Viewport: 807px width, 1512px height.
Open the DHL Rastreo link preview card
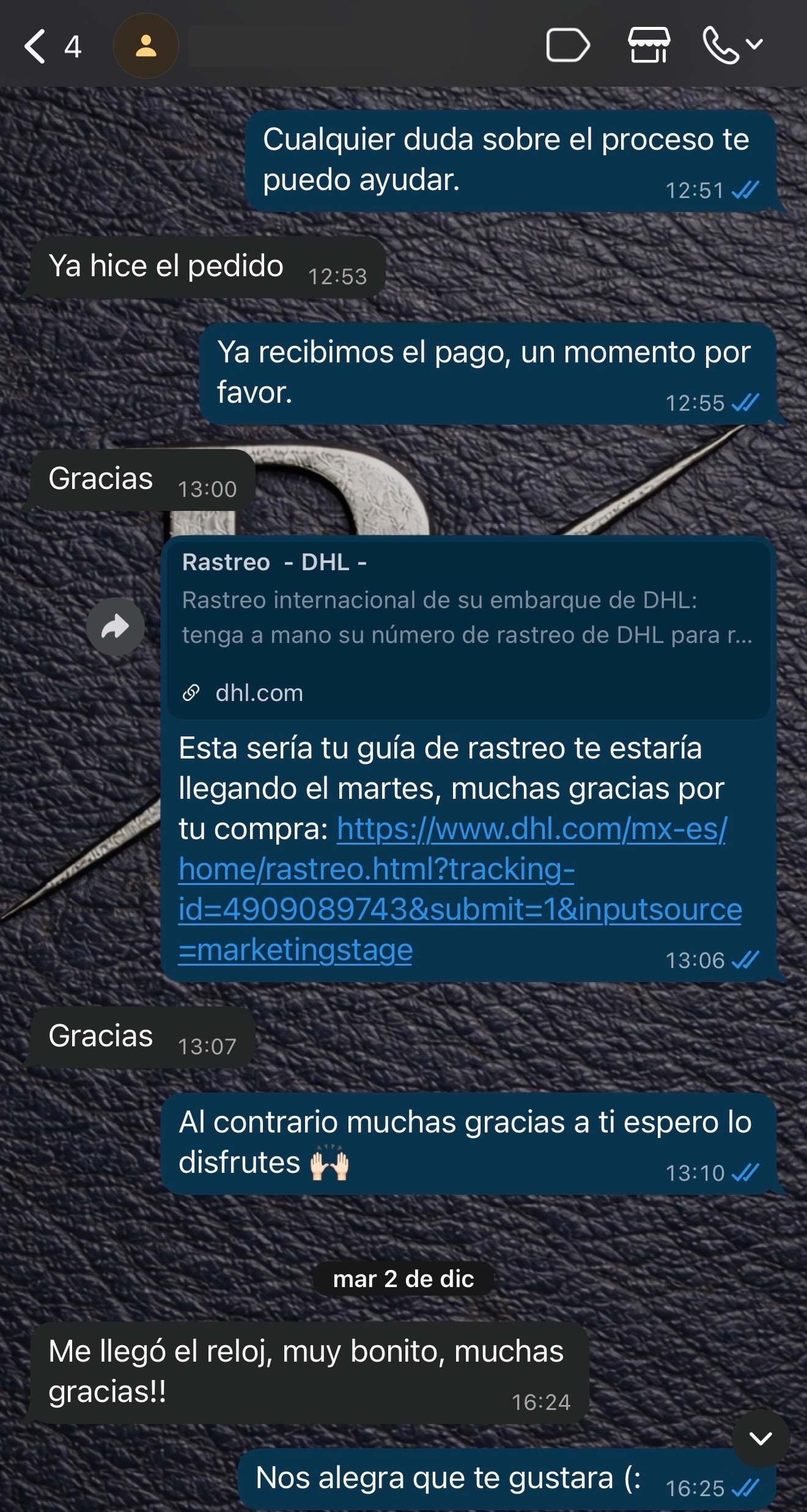click(468, 626)
